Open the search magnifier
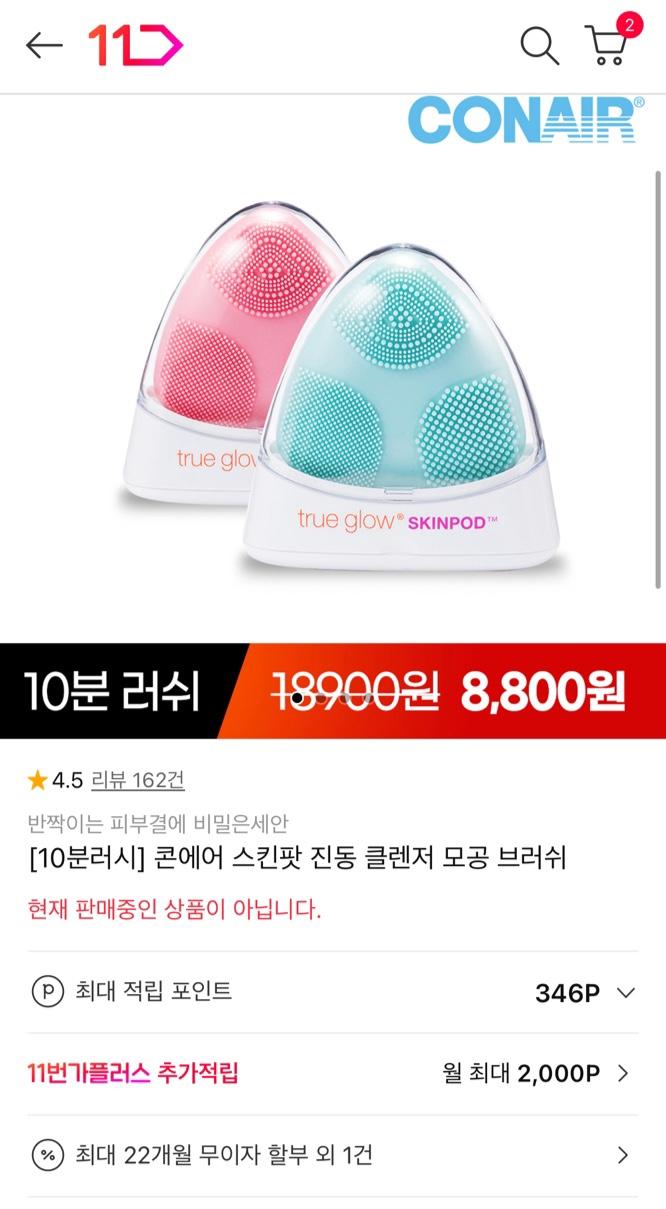This screenshot has width=666, height=1209. 539,46
